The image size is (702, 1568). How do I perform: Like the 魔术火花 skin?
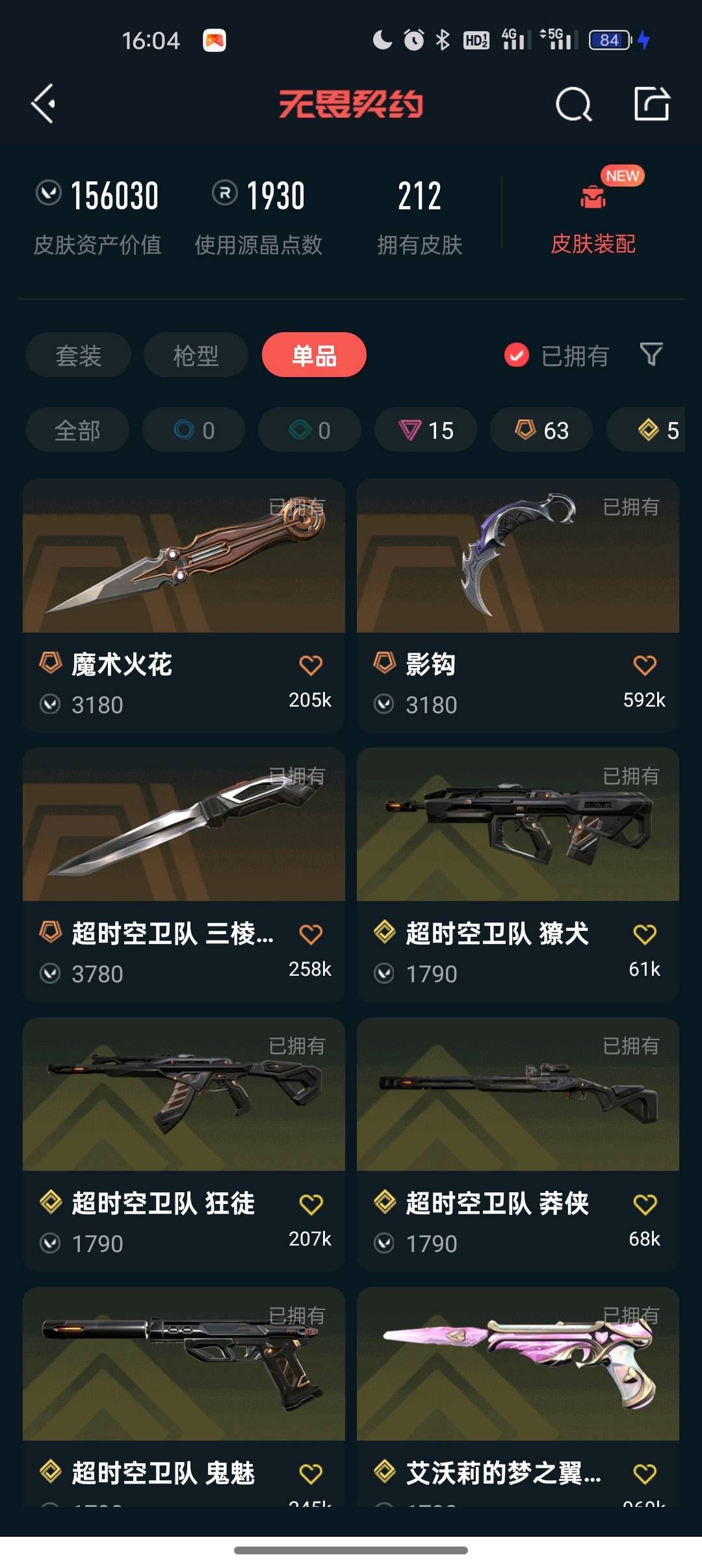(311, 665)
